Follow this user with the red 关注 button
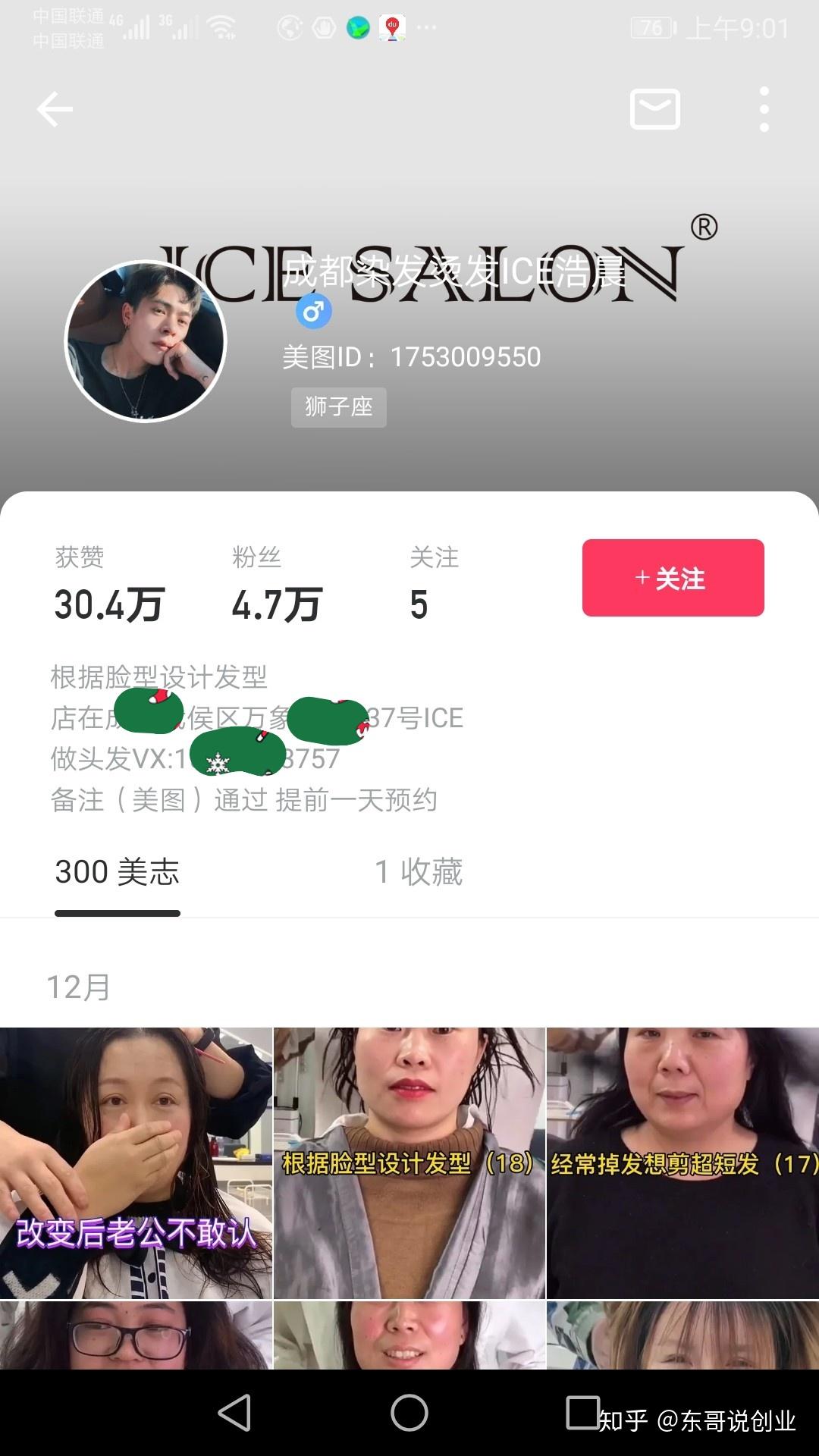This screenshot has height=1456, width=819. click(x=673, y=578)
